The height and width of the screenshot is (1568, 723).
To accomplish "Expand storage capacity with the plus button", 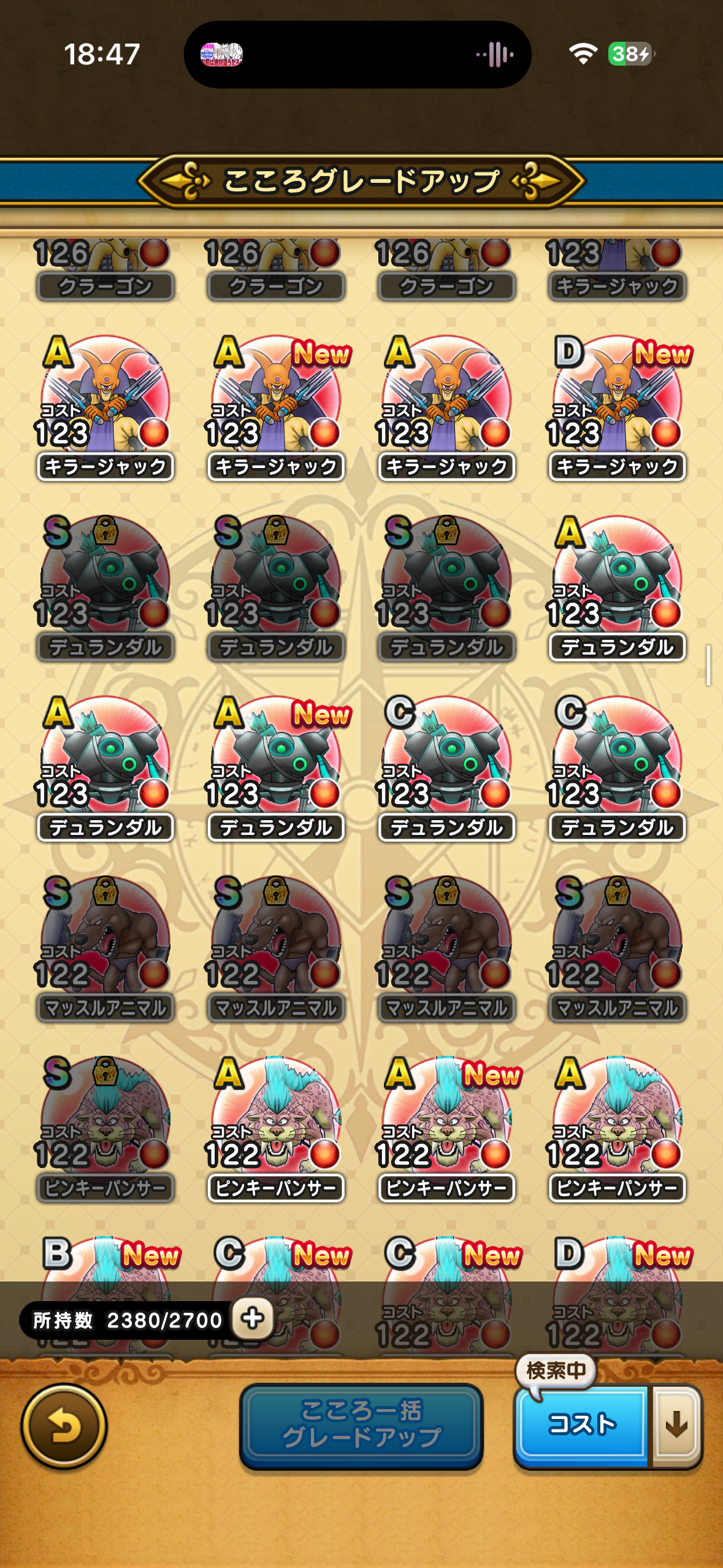I will coord(253,1318).
